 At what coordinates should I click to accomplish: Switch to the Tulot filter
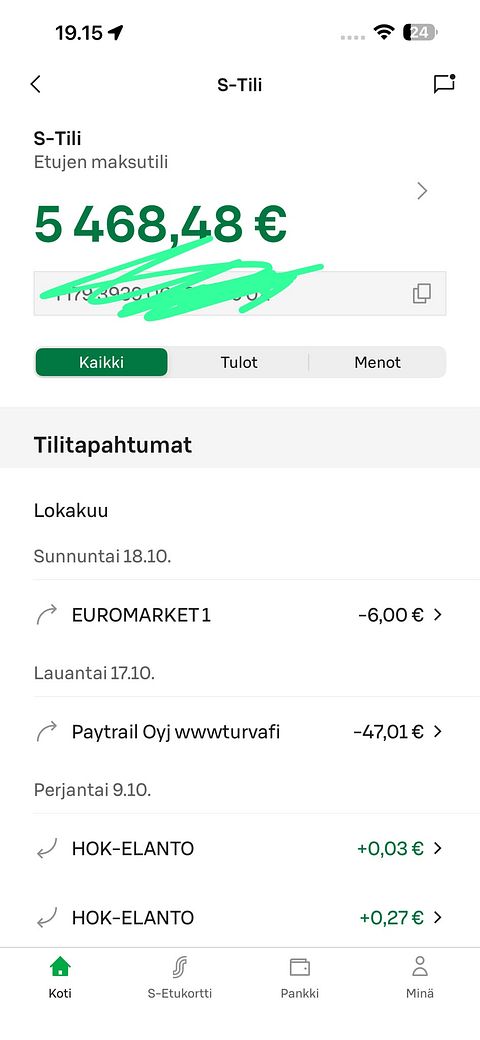coord(239,362)
